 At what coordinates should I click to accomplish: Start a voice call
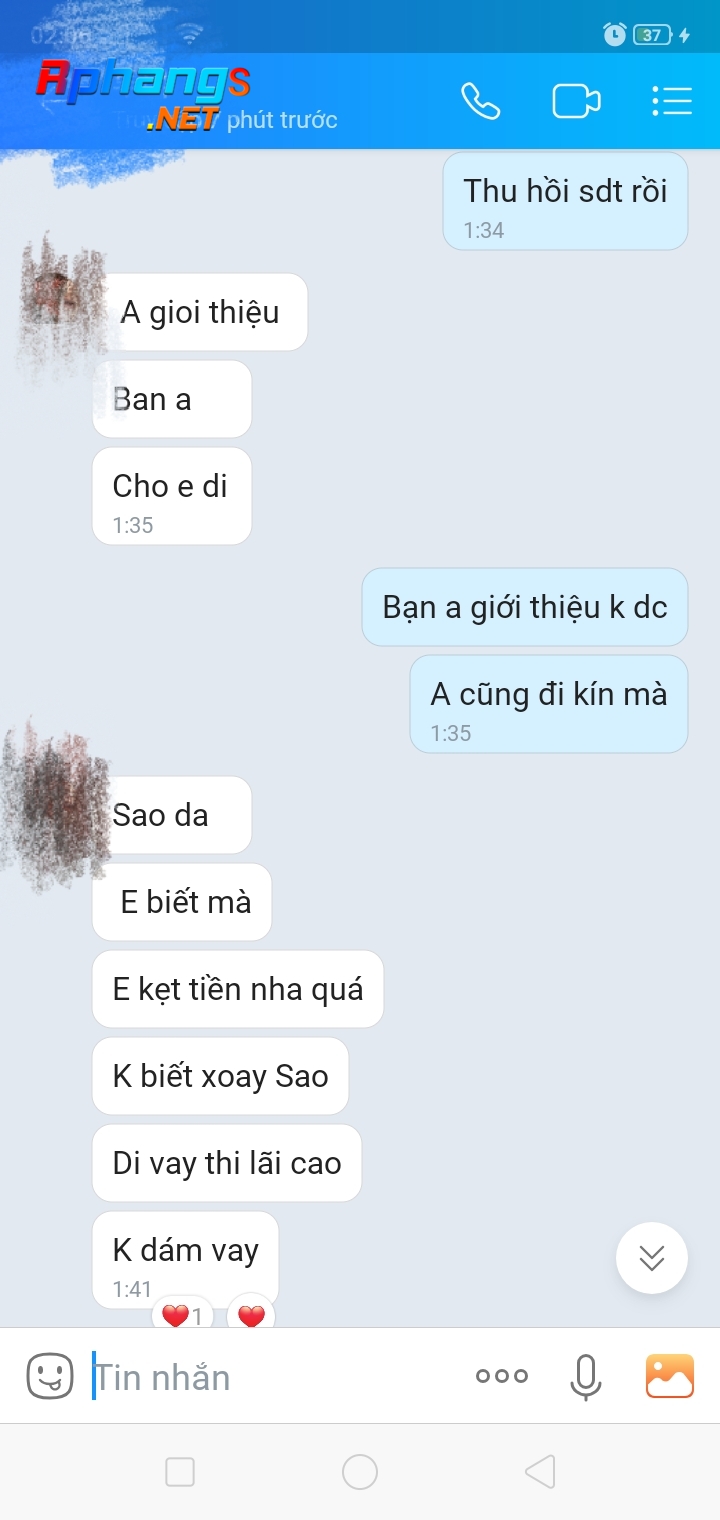(480, 101)
